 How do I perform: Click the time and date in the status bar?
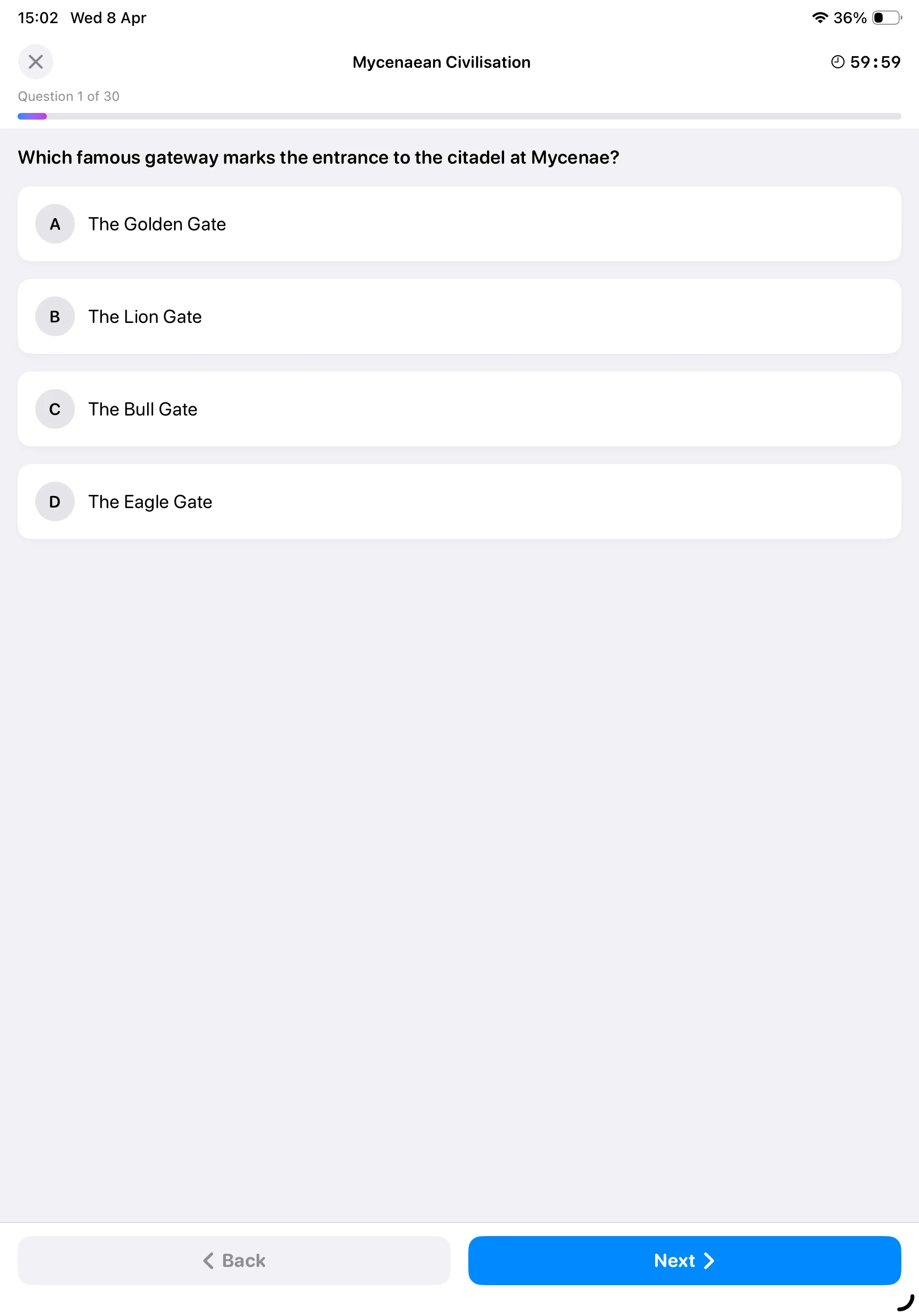tap(82, 17)
